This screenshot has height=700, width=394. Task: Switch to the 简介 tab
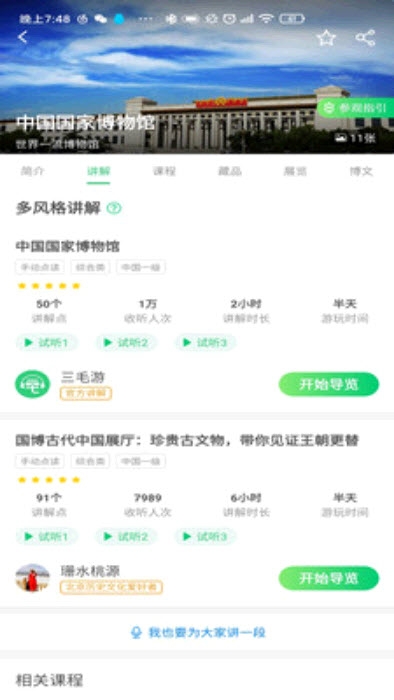point(33,171)
